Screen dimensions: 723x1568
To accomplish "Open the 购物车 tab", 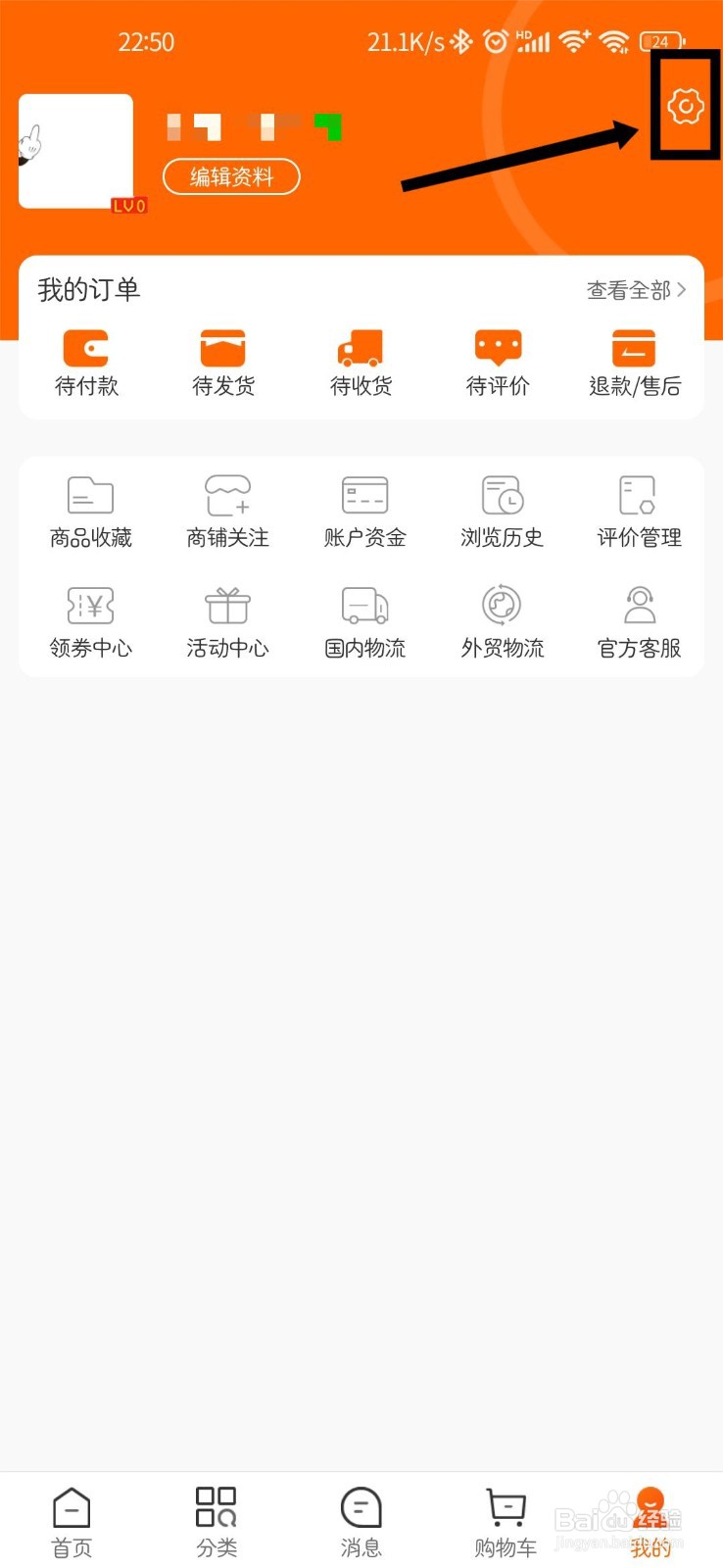I will tap(506, 1521).
